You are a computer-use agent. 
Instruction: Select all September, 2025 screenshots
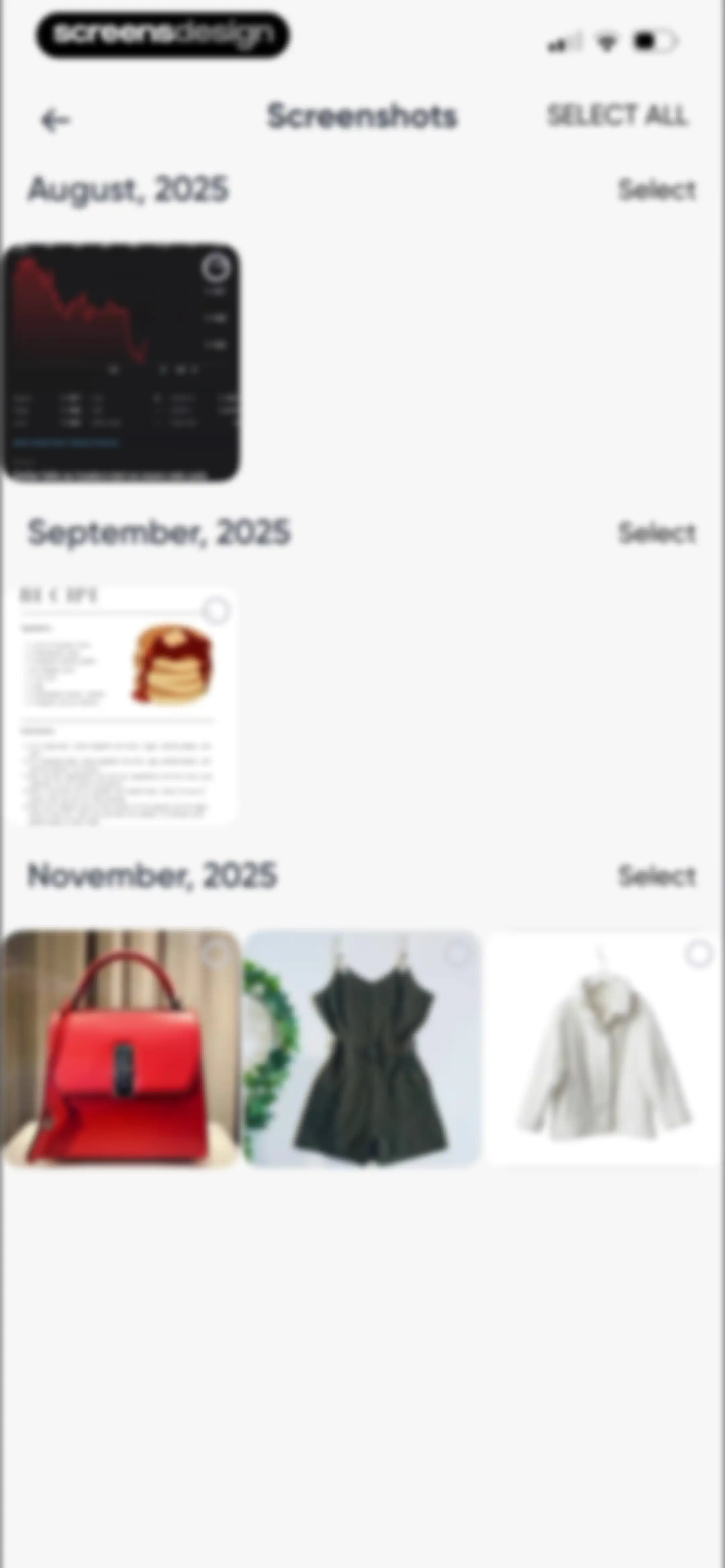click(657, 533)
